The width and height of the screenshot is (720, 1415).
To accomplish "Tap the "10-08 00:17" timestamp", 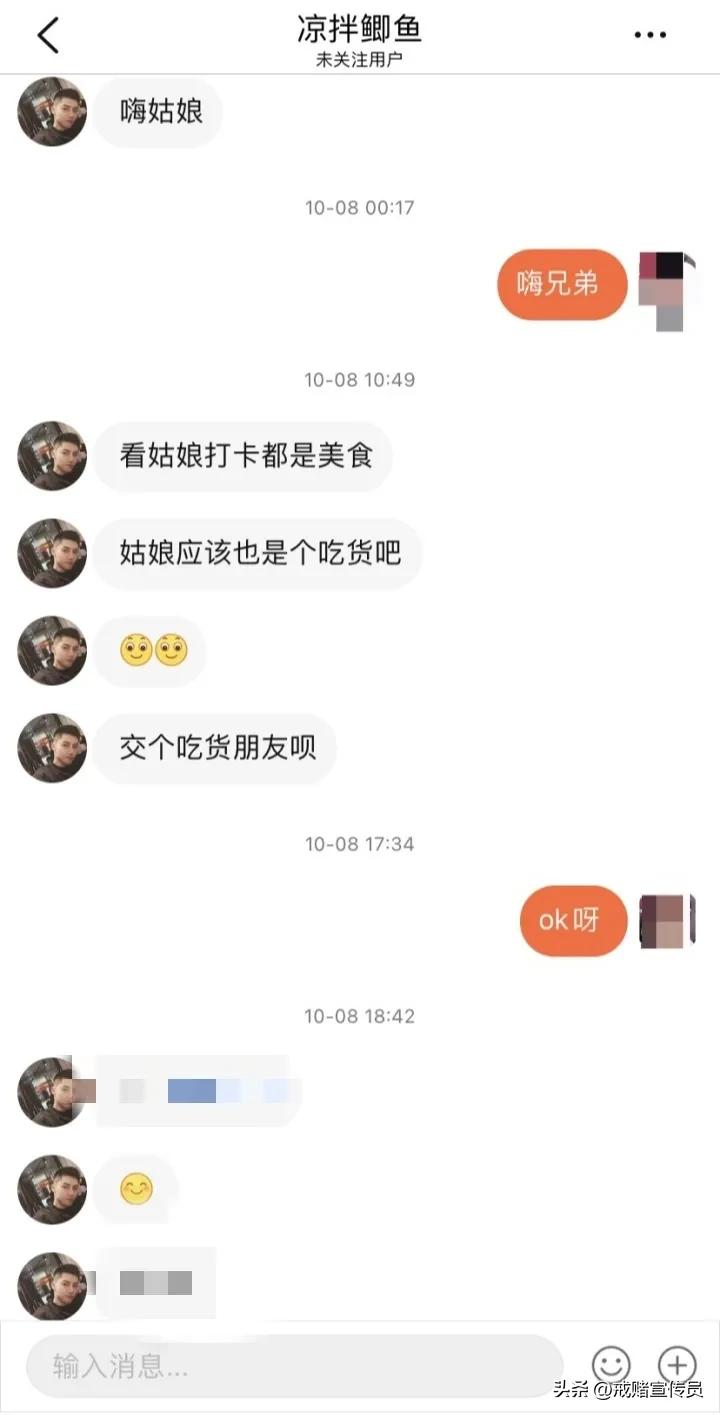I will coord(359,208).
